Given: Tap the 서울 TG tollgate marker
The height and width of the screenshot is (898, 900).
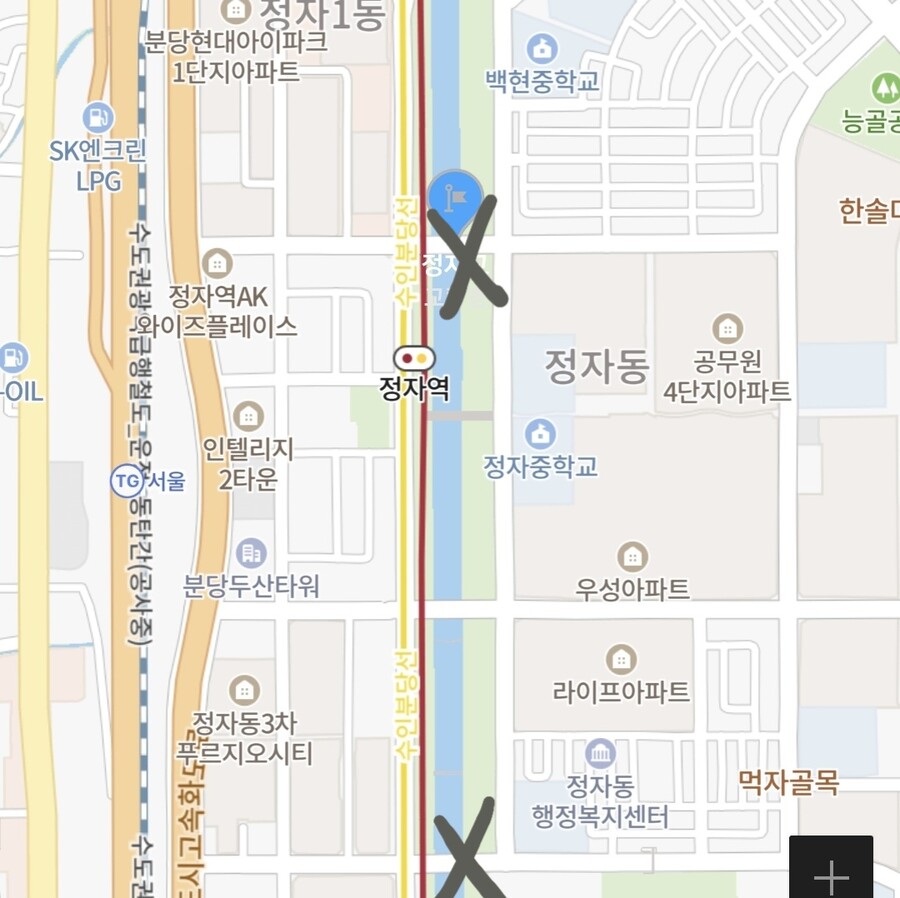Looking at the screenshot, I should (x=127, y=481).
